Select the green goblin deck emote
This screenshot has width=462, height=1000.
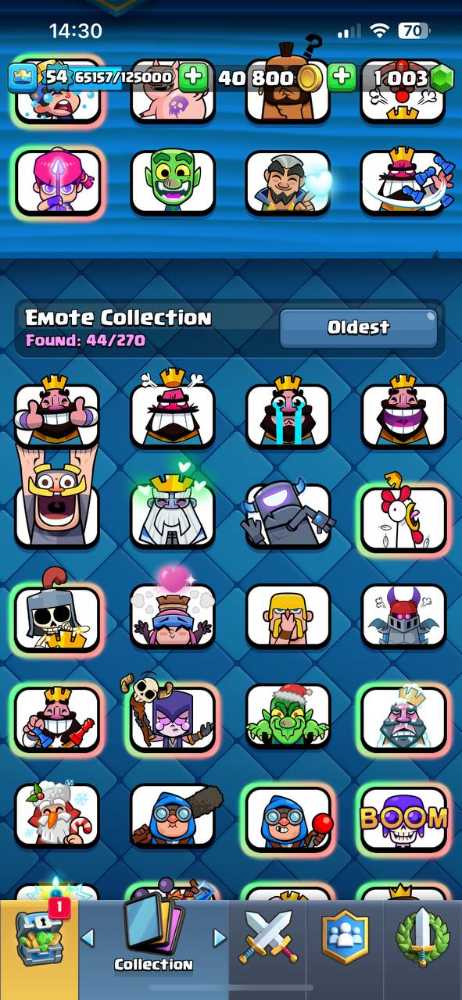point(172,181)
